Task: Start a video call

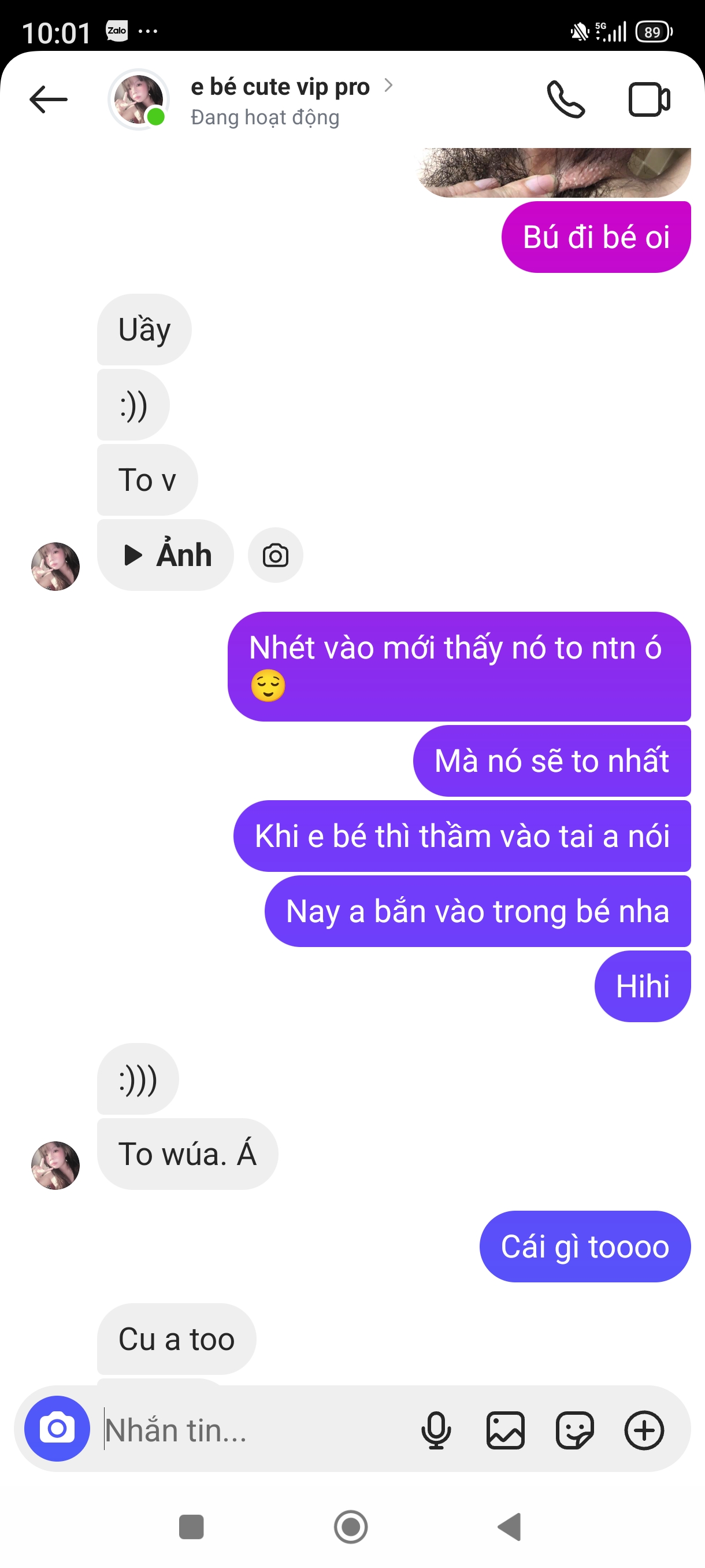Action: point(648,99)
